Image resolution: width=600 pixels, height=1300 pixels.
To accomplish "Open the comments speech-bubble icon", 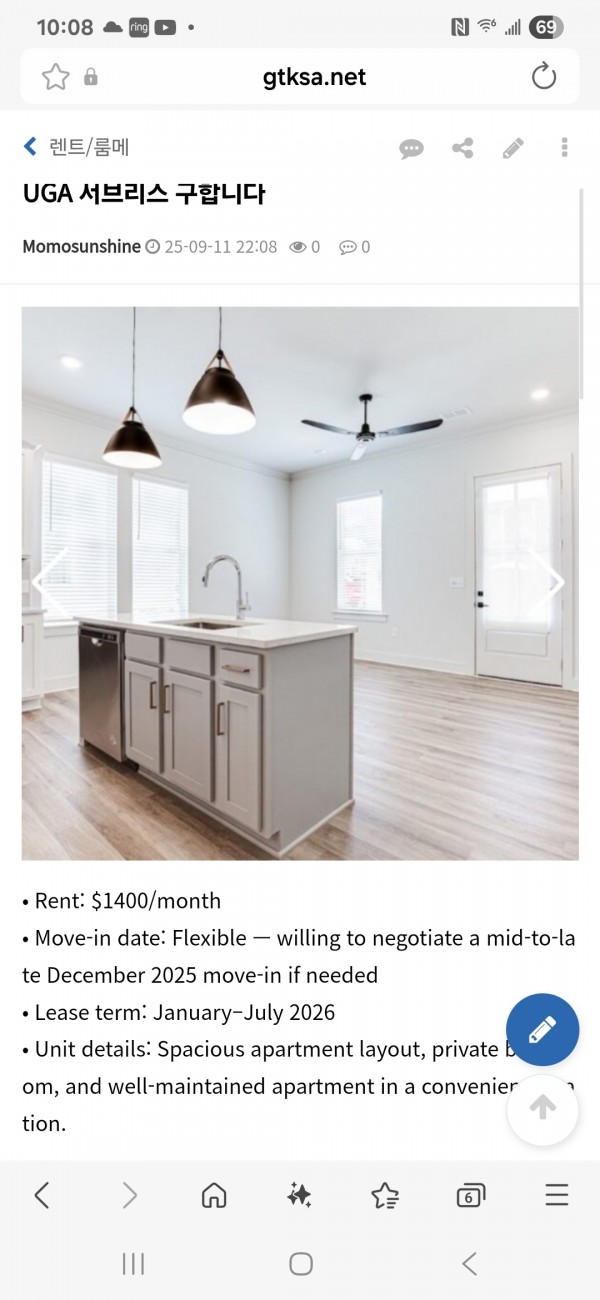I will pos(411,148).
